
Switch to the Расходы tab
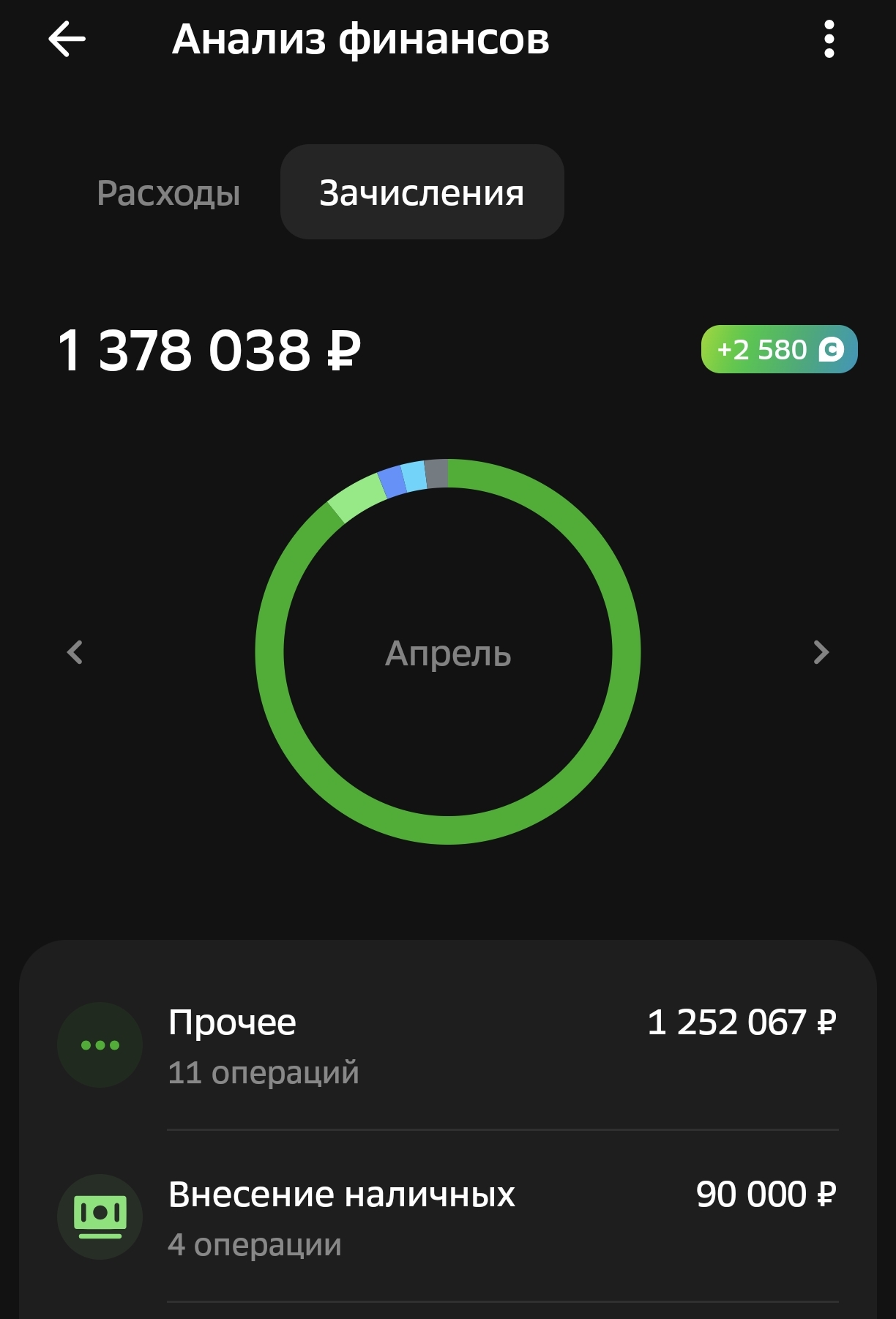pyautogui.click(x=168, y=193)
